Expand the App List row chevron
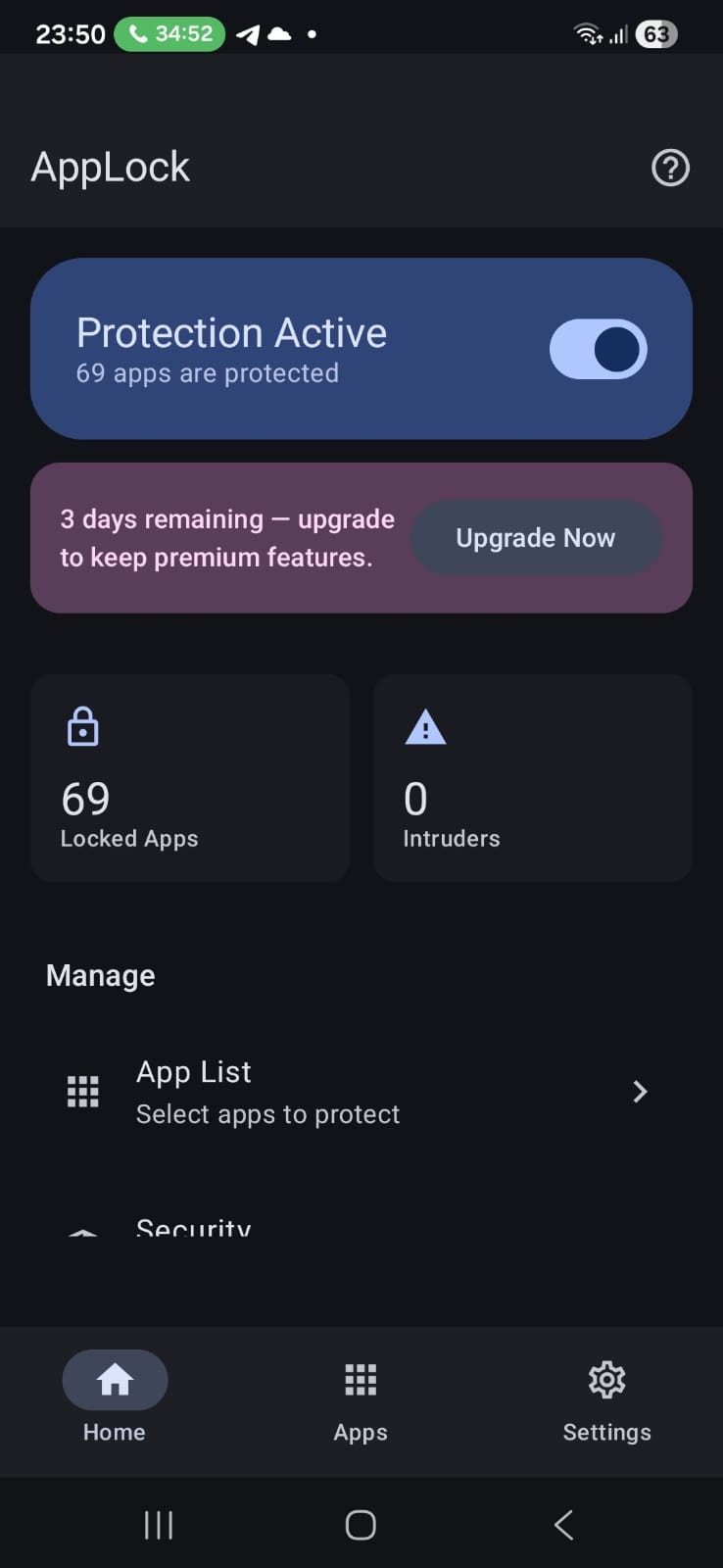This screenshot has width=723, height=1568. [639, 1091]
